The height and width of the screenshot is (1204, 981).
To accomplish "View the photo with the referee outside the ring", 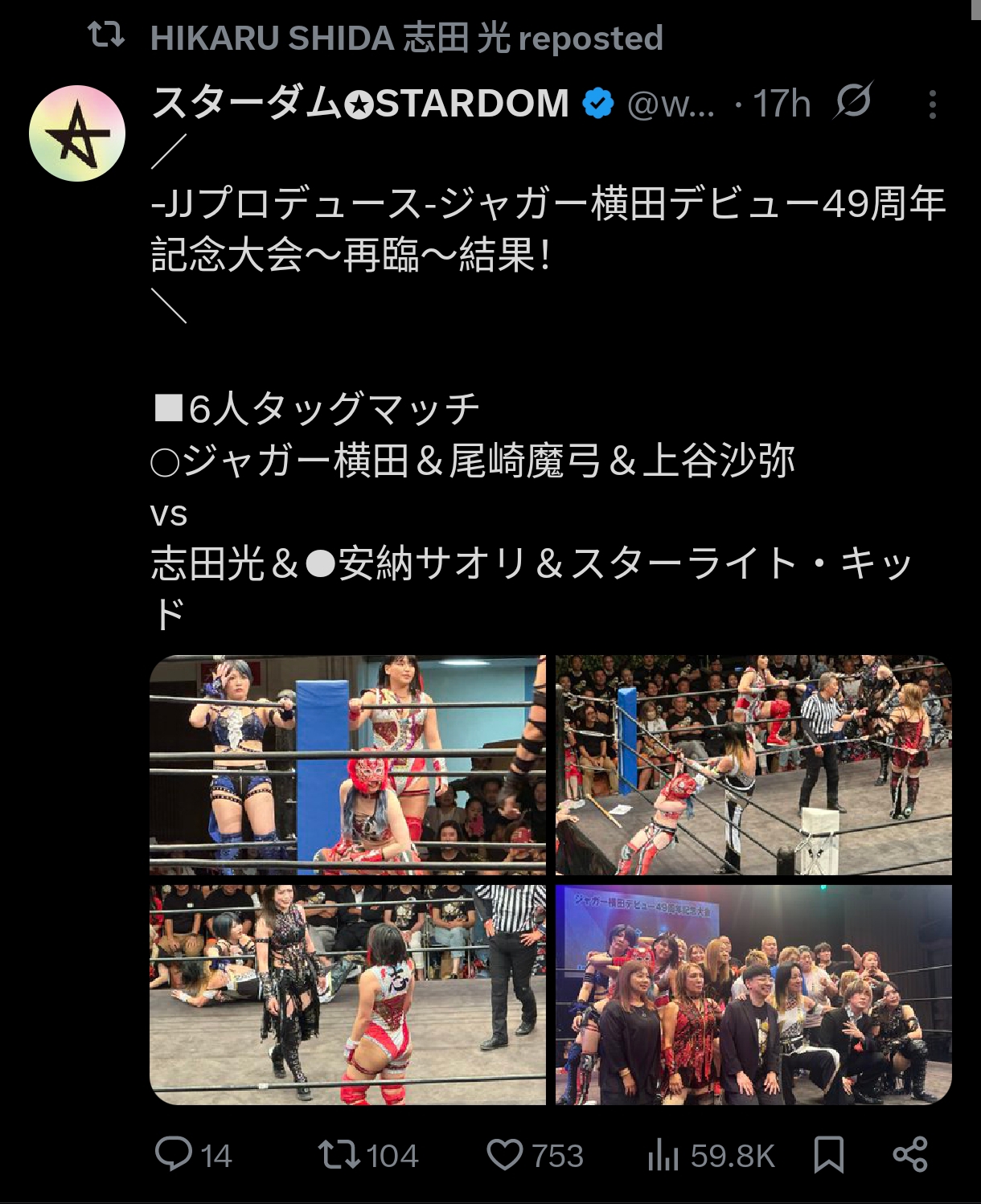I will 753,764.
